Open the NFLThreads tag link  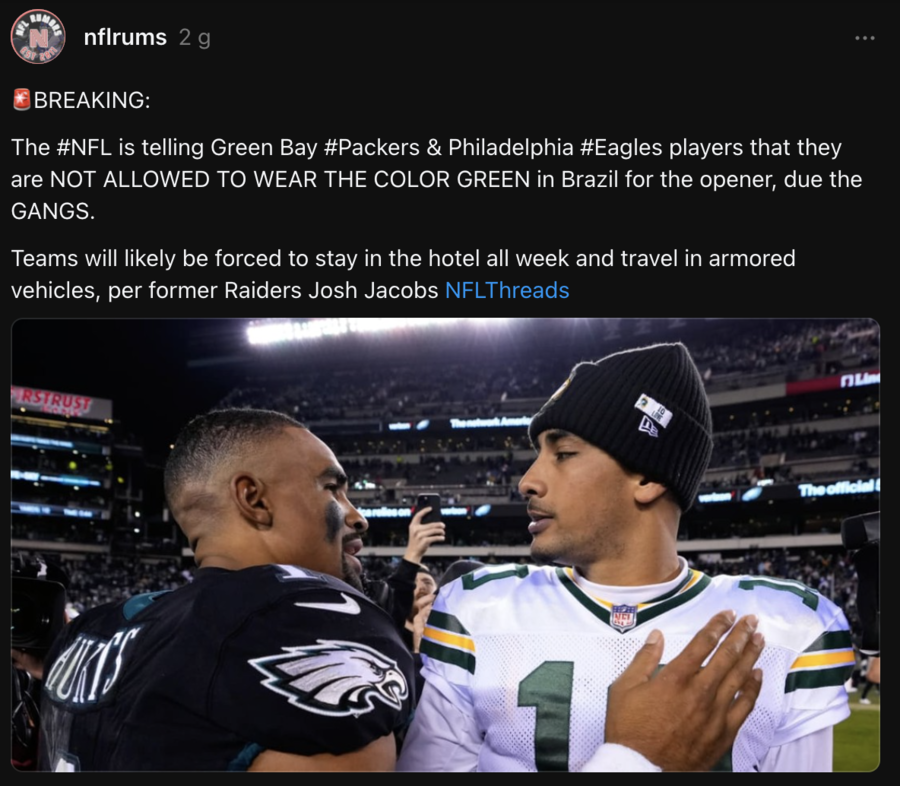[507, 291]
